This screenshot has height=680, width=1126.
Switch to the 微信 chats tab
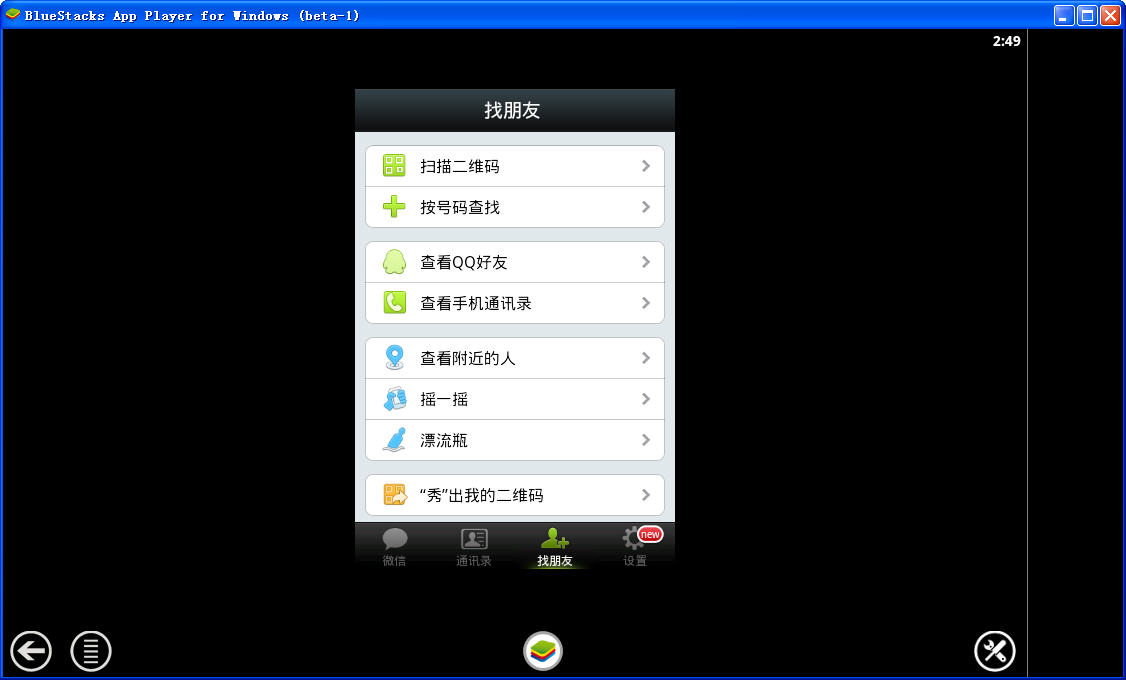coord(395,547)
